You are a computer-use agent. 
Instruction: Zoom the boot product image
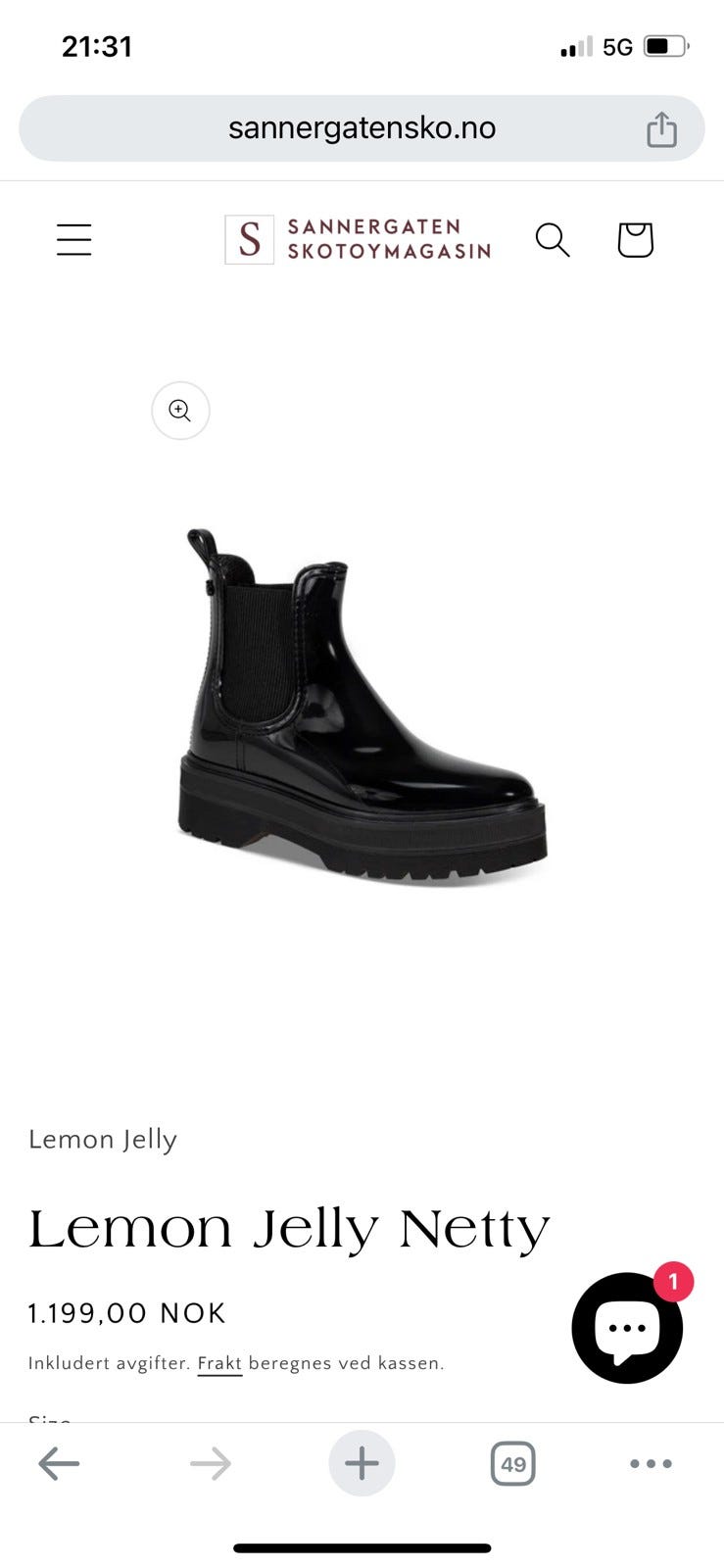180,410
